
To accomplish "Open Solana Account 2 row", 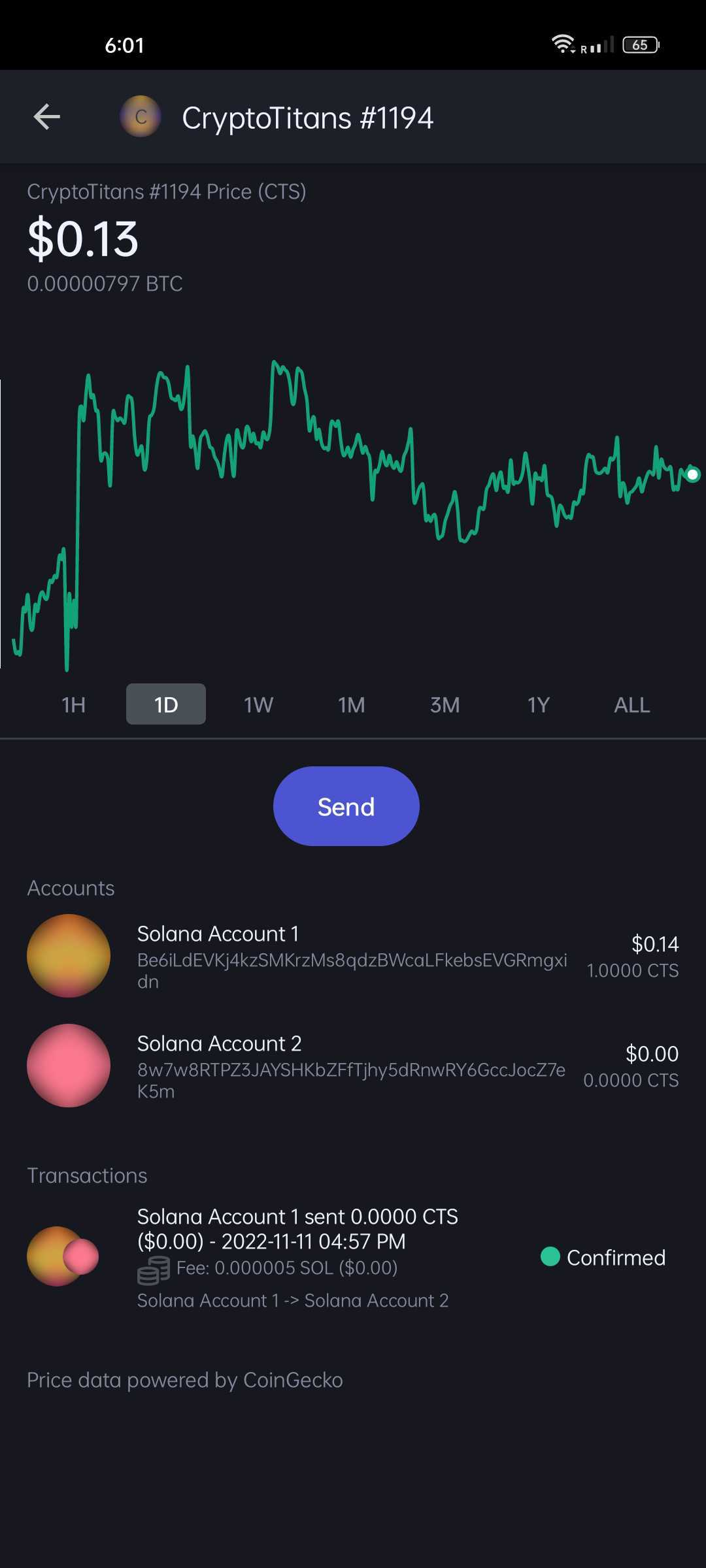I will 352,1066.
